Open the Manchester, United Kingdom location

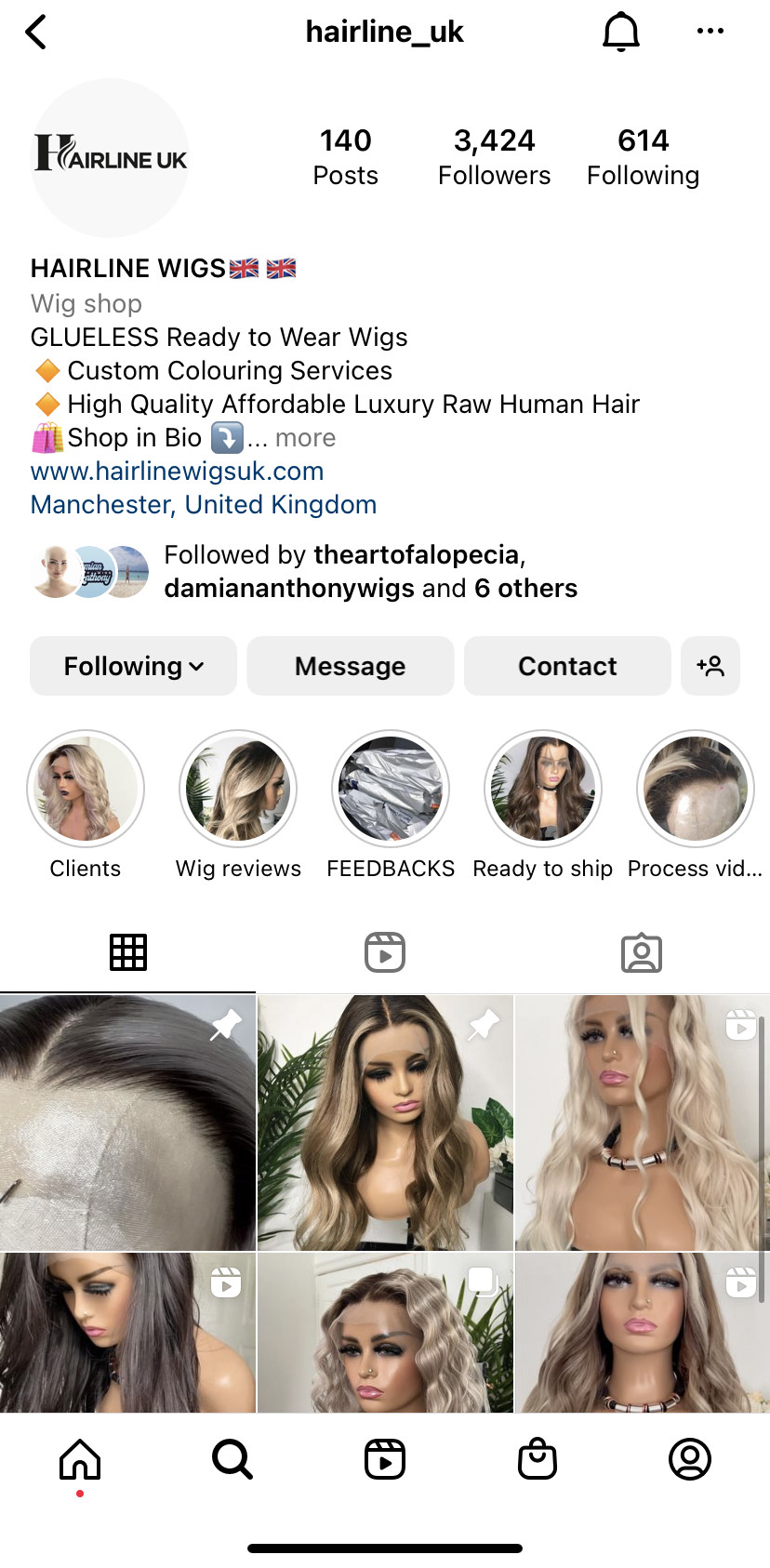coord(203,505)
